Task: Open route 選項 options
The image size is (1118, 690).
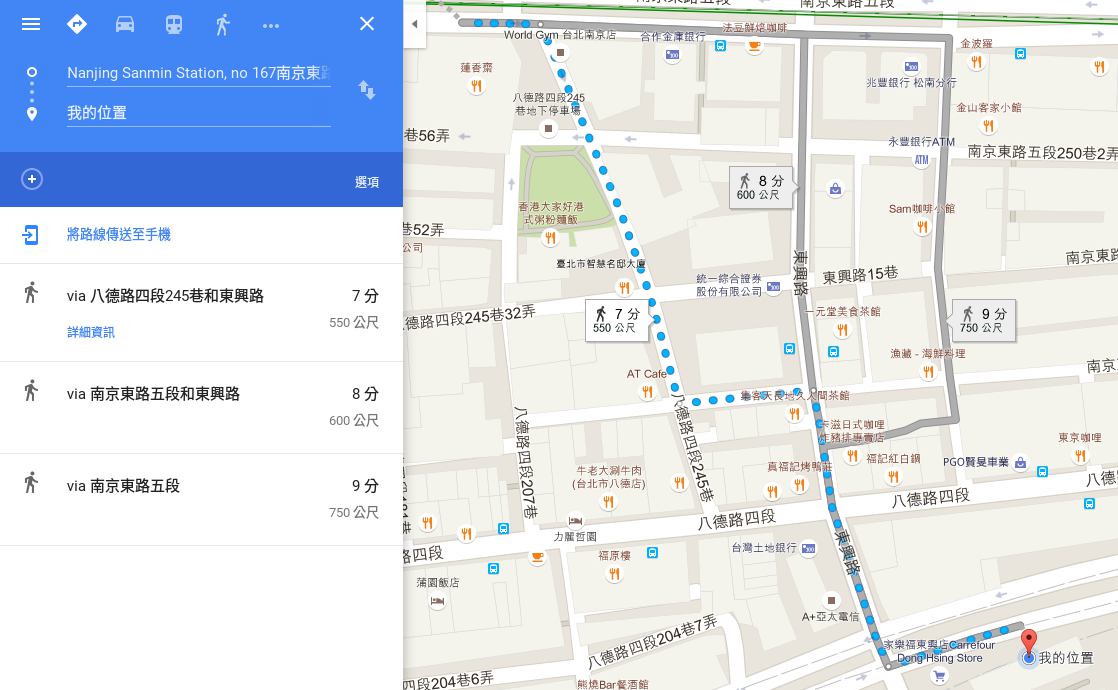Action: 366,182
